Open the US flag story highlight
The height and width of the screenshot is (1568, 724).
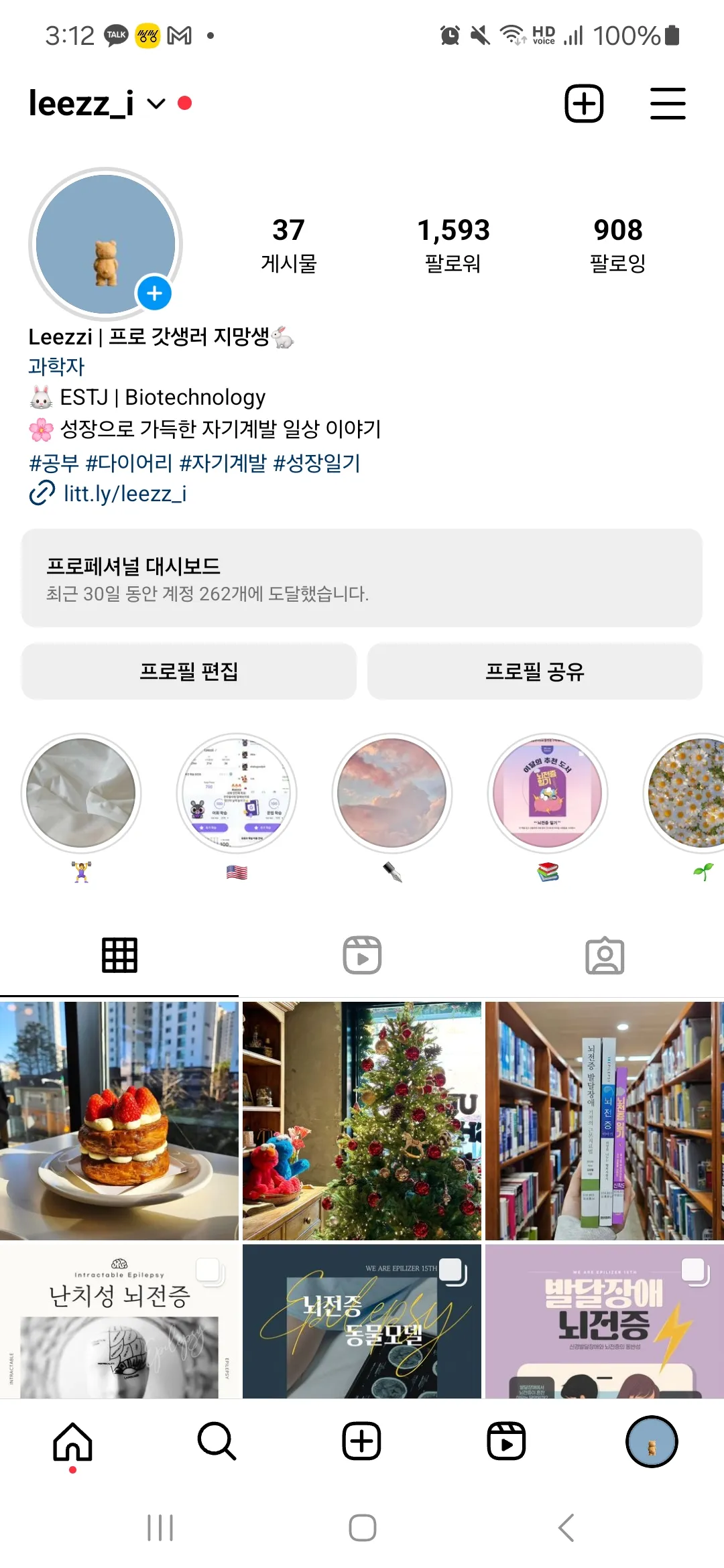coord(237,793)
